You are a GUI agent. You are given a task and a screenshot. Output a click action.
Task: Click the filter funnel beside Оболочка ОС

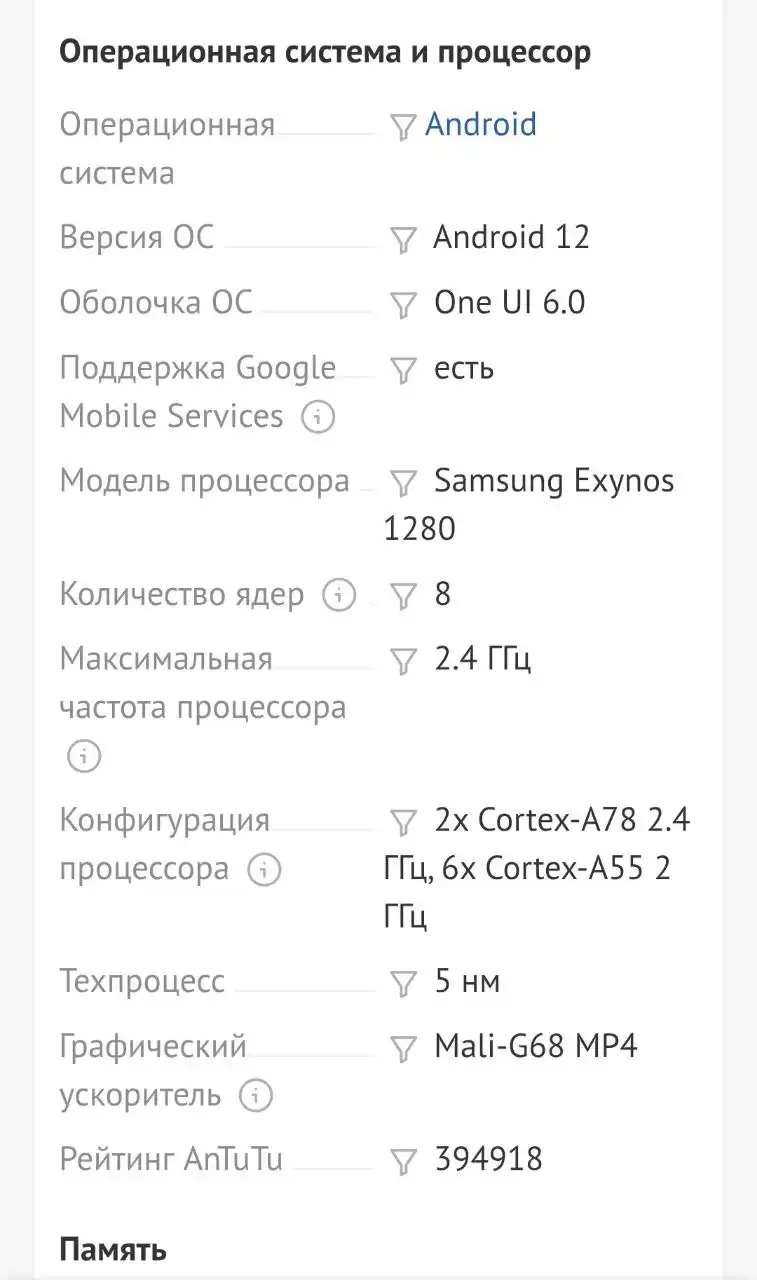404,302
